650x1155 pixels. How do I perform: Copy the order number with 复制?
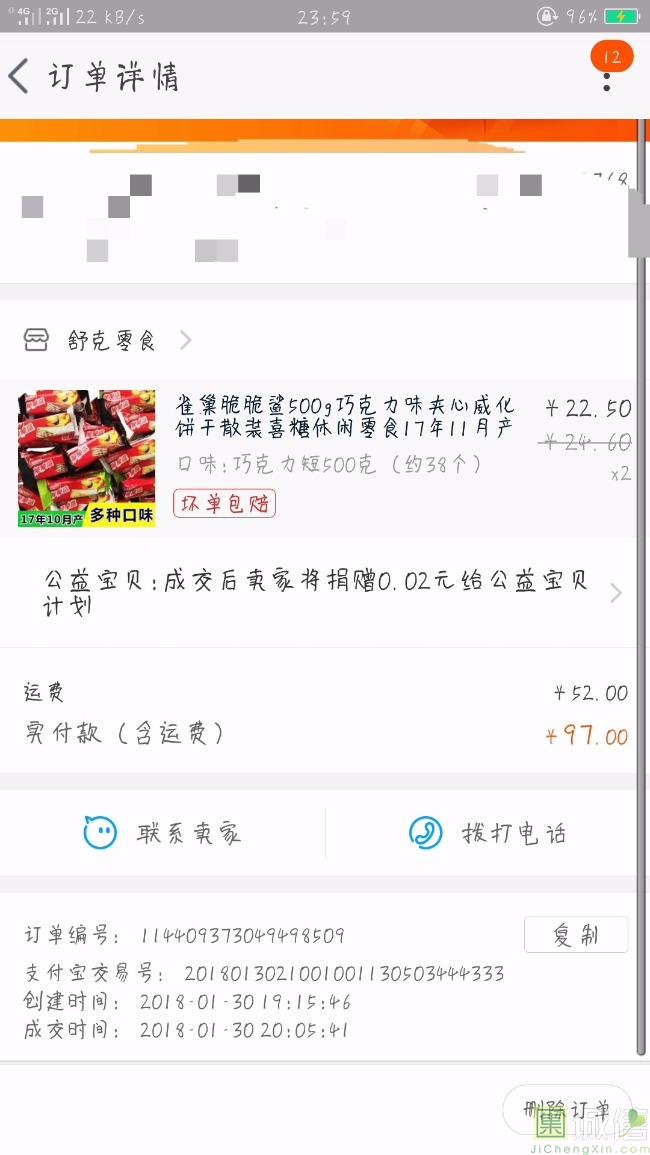(x=576, y=935)
